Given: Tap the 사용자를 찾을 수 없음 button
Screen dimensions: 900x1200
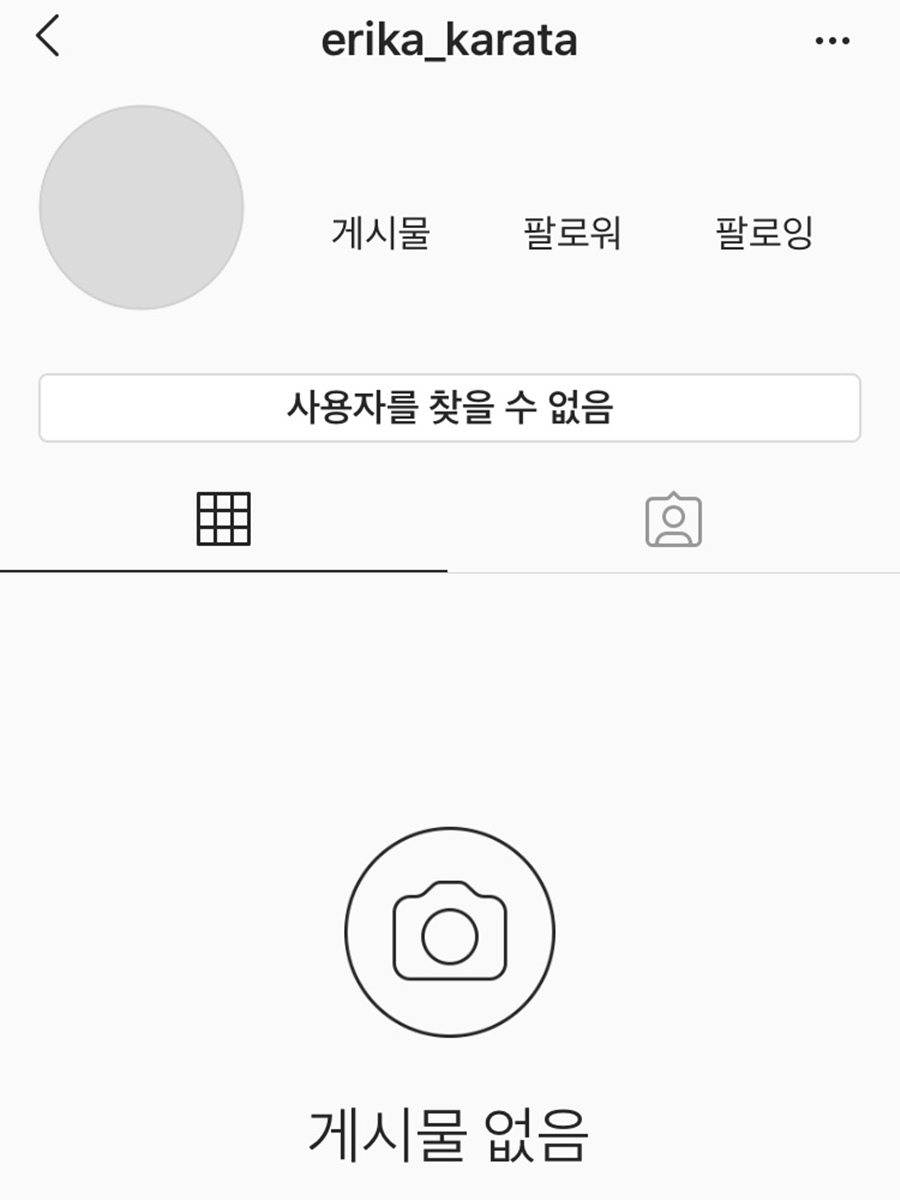Looking at the screenshot, I should (x=449, y=408).
